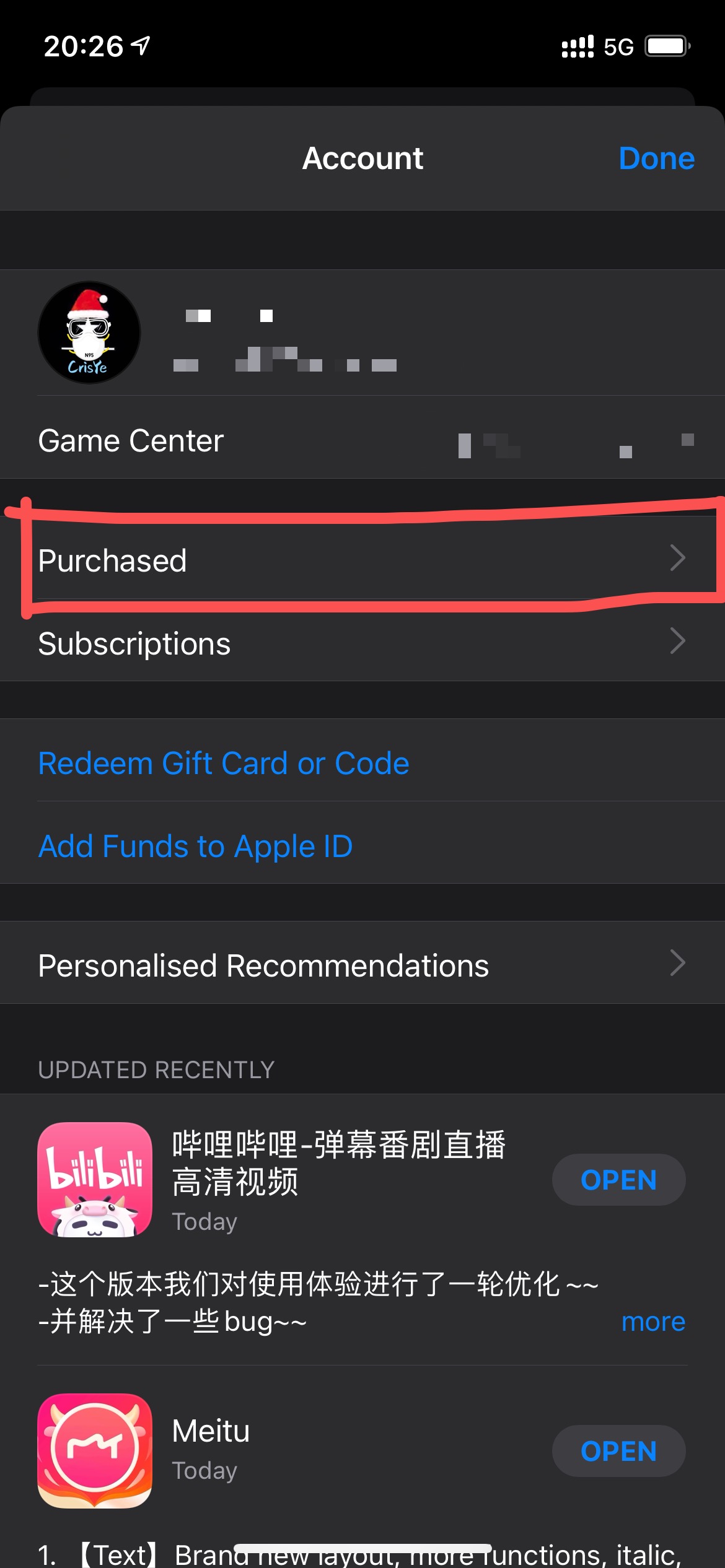The height and width of the screenshot is (1568, 725).
Task: Select Redeem Gift Card or Code
Action: [224, 763]
